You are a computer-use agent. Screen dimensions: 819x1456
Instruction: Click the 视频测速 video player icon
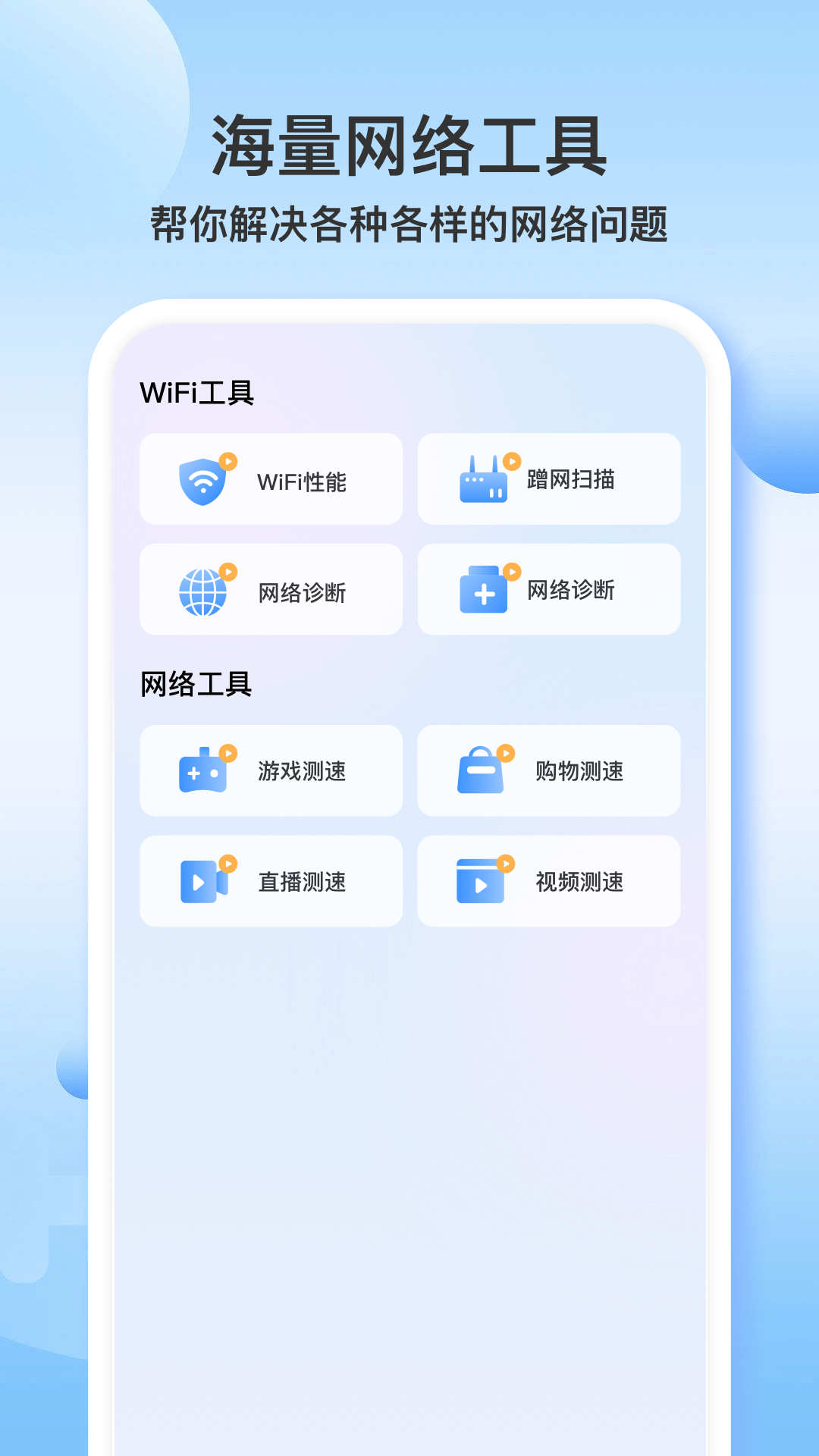[480, 880]
